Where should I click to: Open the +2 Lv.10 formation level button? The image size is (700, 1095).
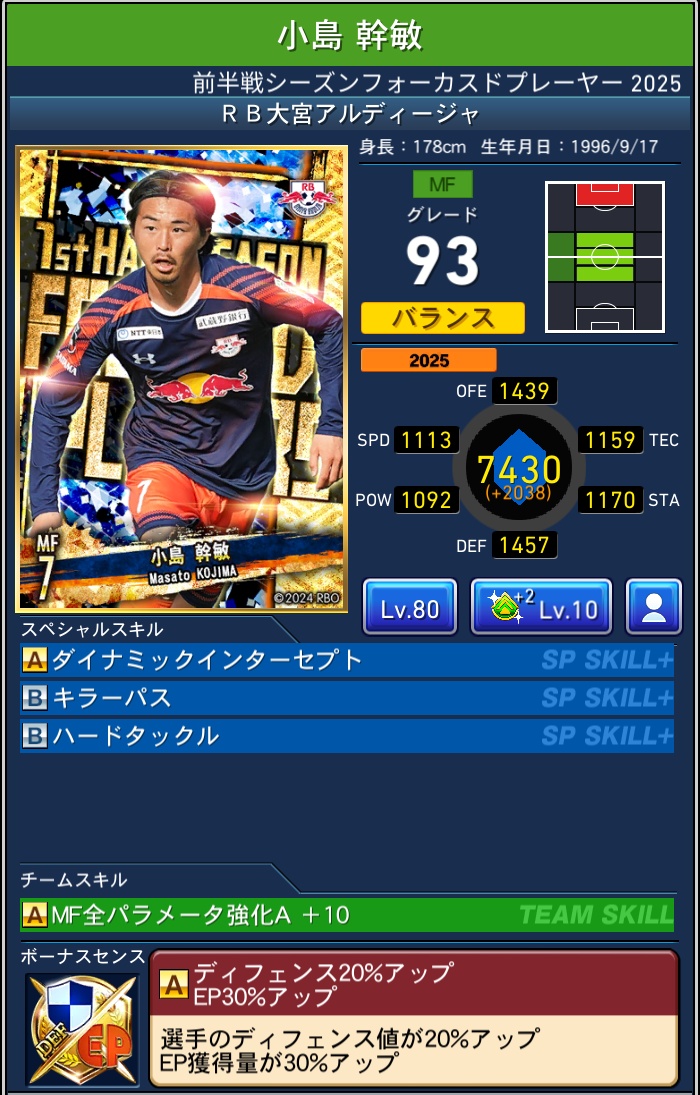pos(540,607)
